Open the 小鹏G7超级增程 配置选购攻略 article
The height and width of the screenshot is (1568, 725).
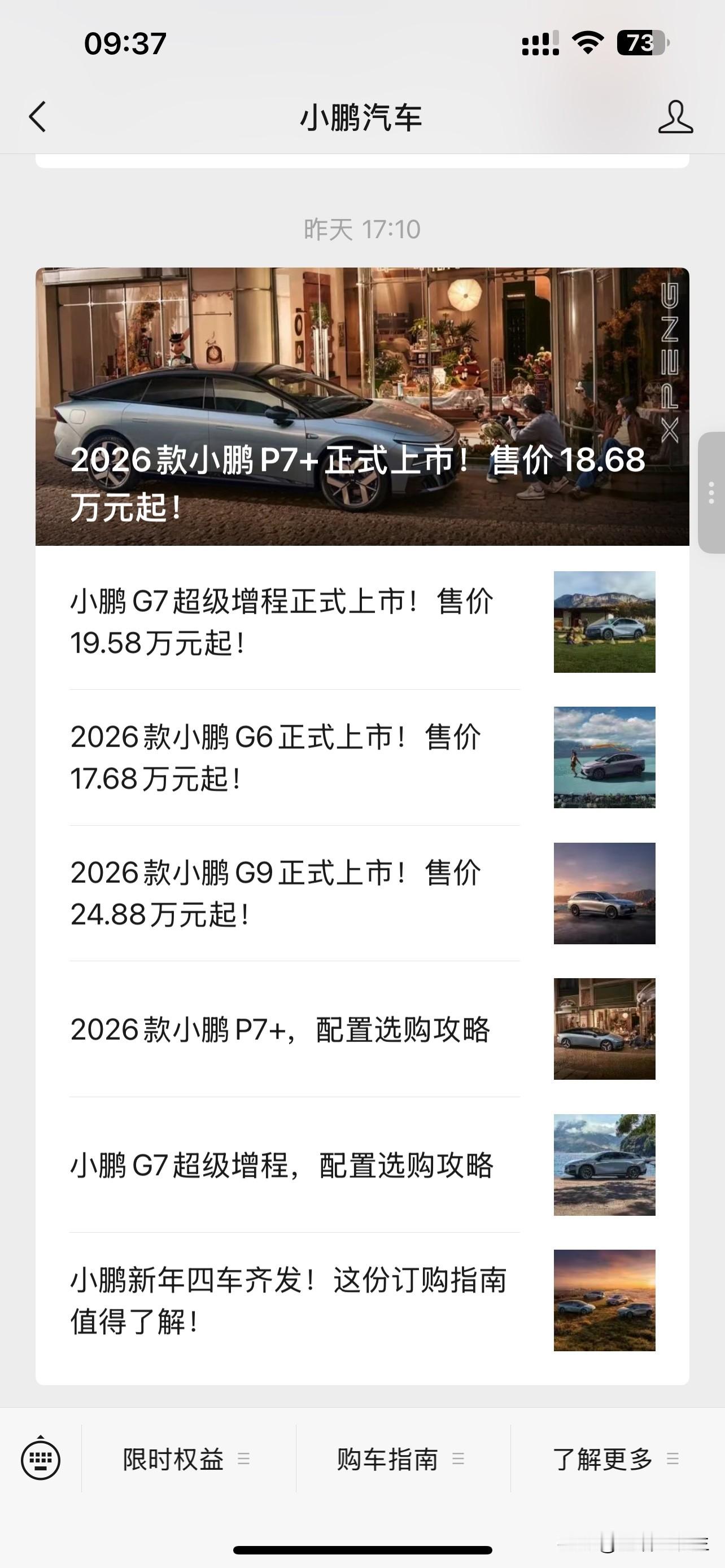361,1165
